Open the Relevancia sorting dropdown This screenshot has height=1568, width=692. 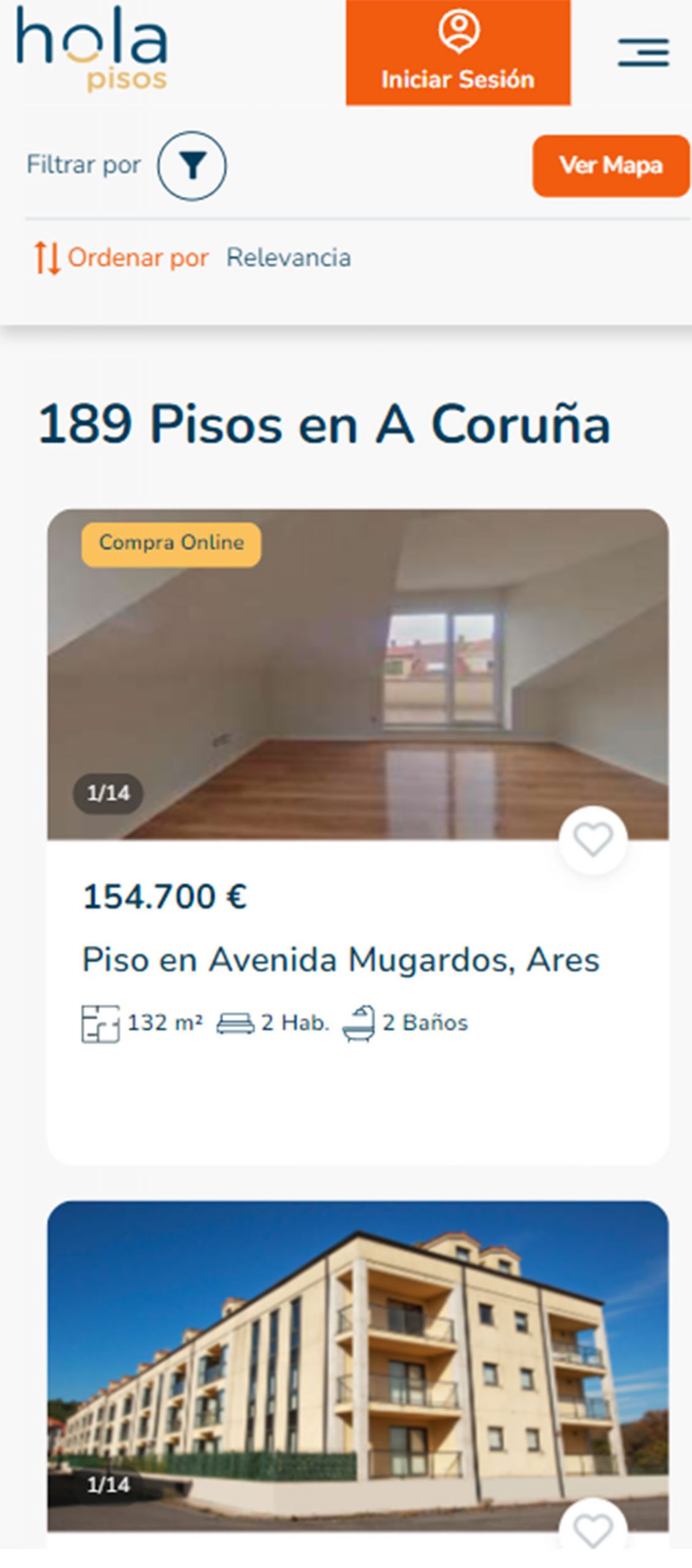[289, 258]
